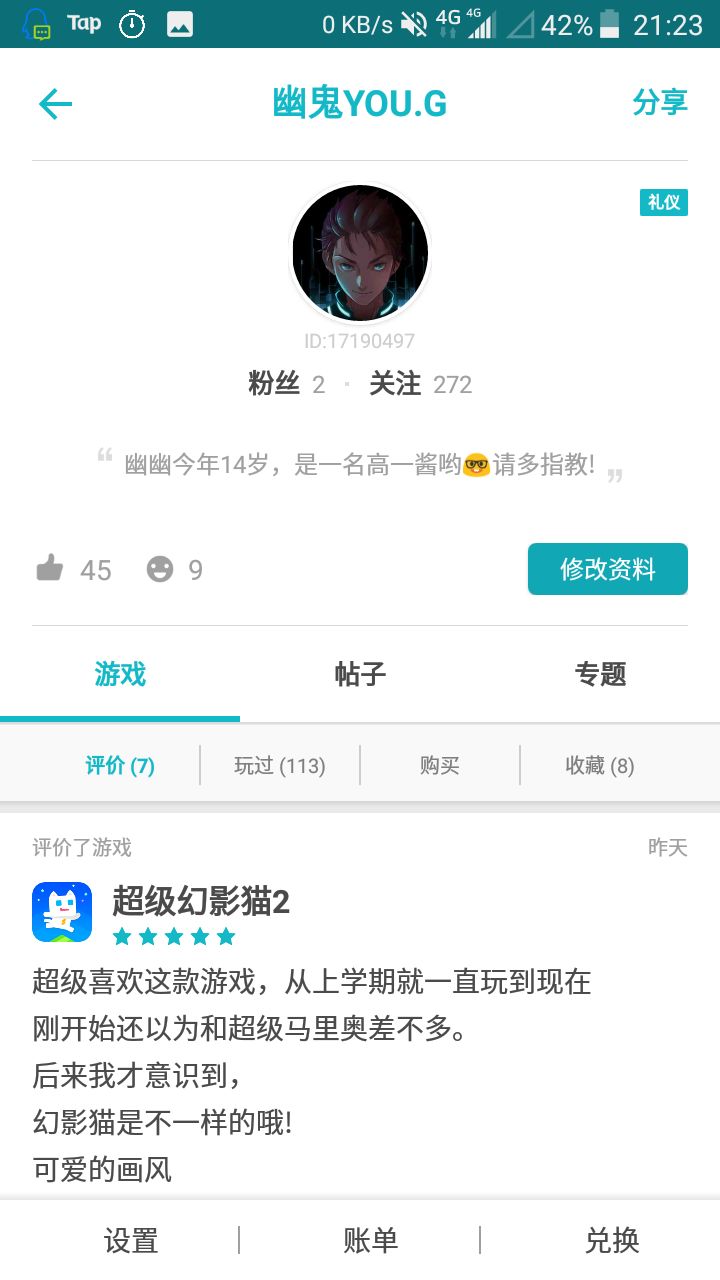Image resolution: width=720 pixels, height=1280 pixels.
Task: Open the user's profile avatar
Action: [x=360, y=252]
